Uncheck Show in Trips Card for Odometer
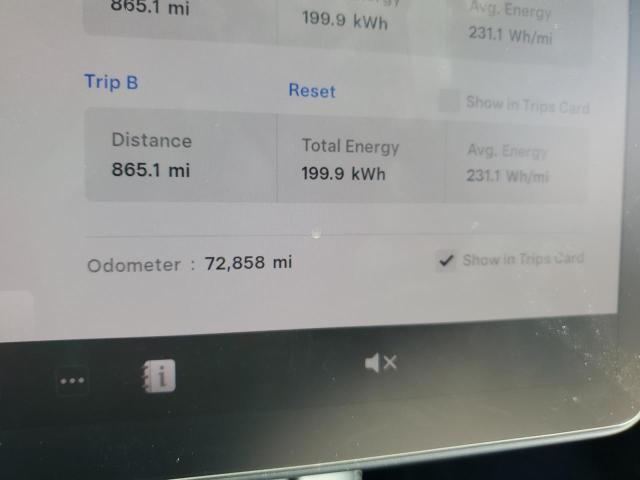Image resolution: width=640 pixels, height=480 pixels. tap(447, 261)
